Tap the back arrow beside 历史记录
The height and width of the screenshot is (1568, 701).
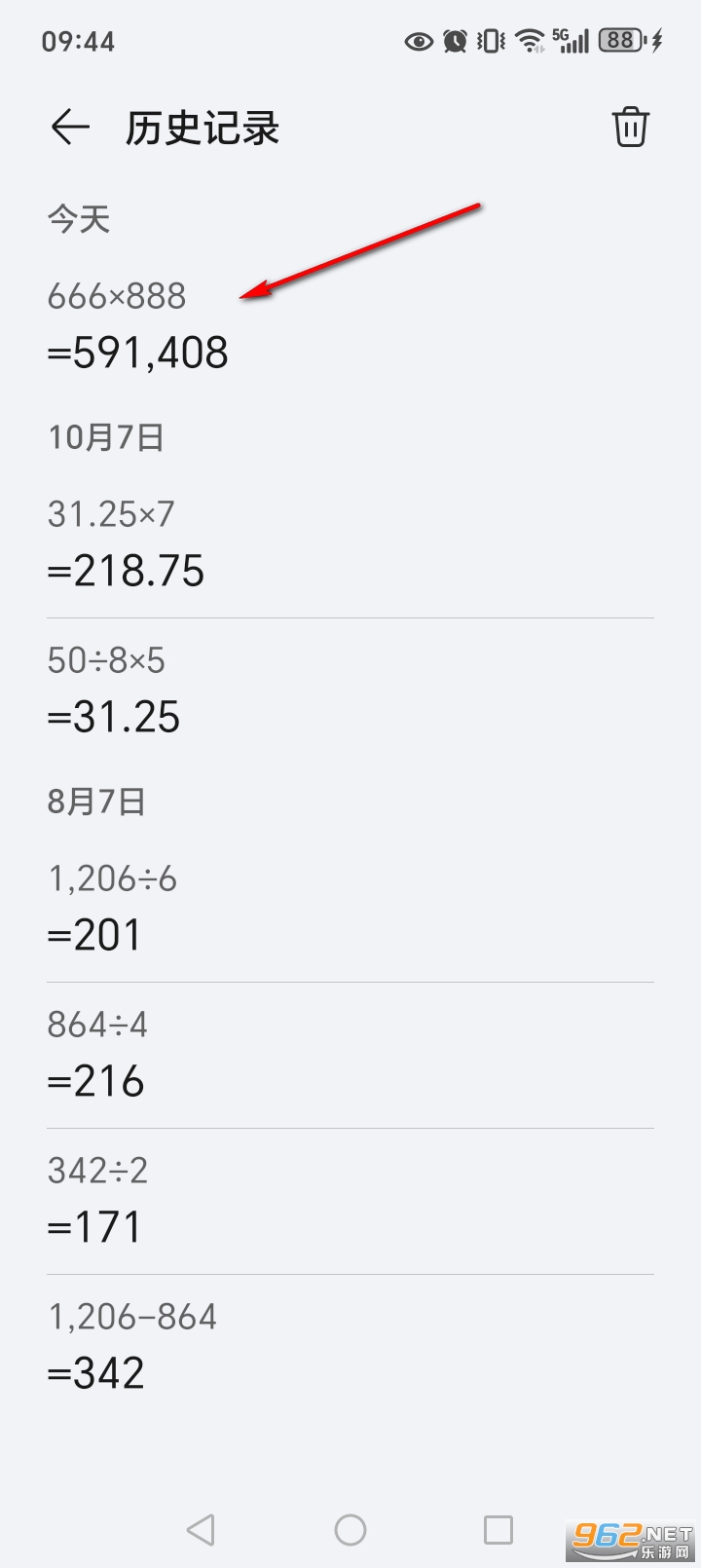pyautogui.click(x=69, y=127)
